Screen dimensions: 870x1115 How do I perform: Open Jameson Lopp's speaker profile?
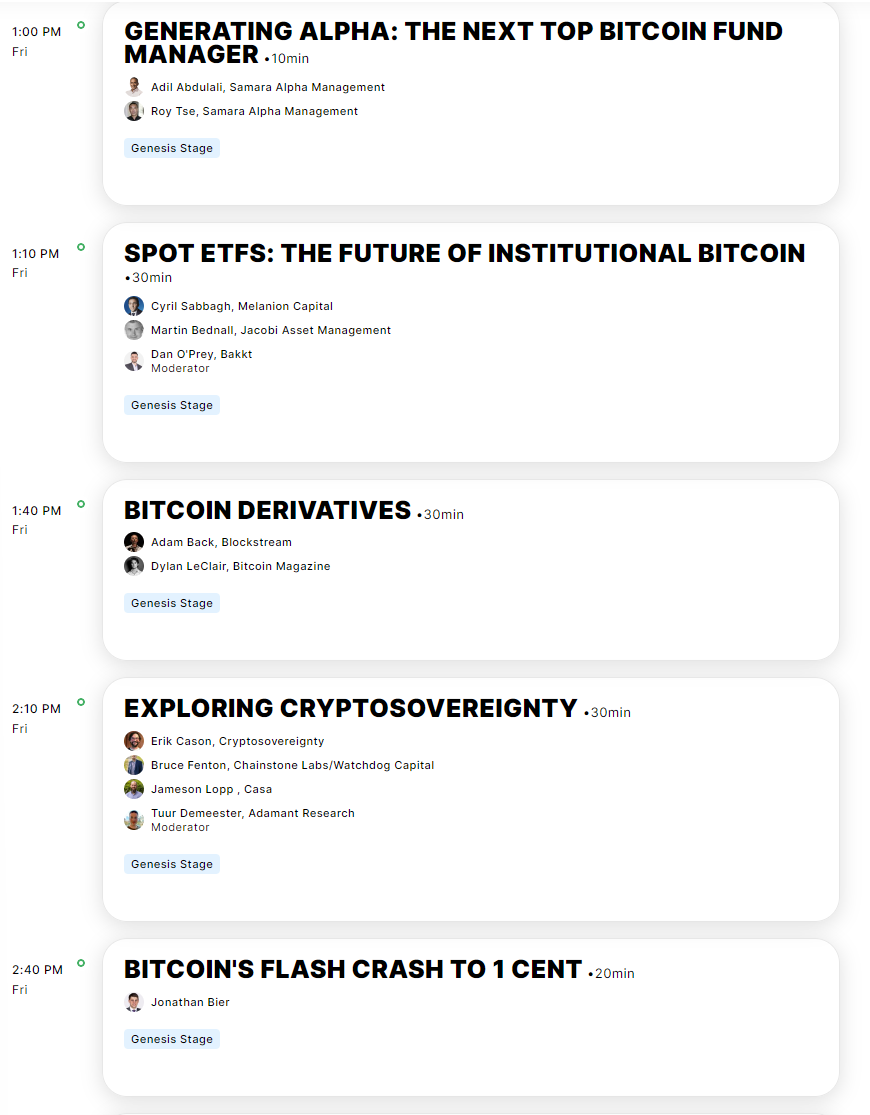tap(211, 789)
